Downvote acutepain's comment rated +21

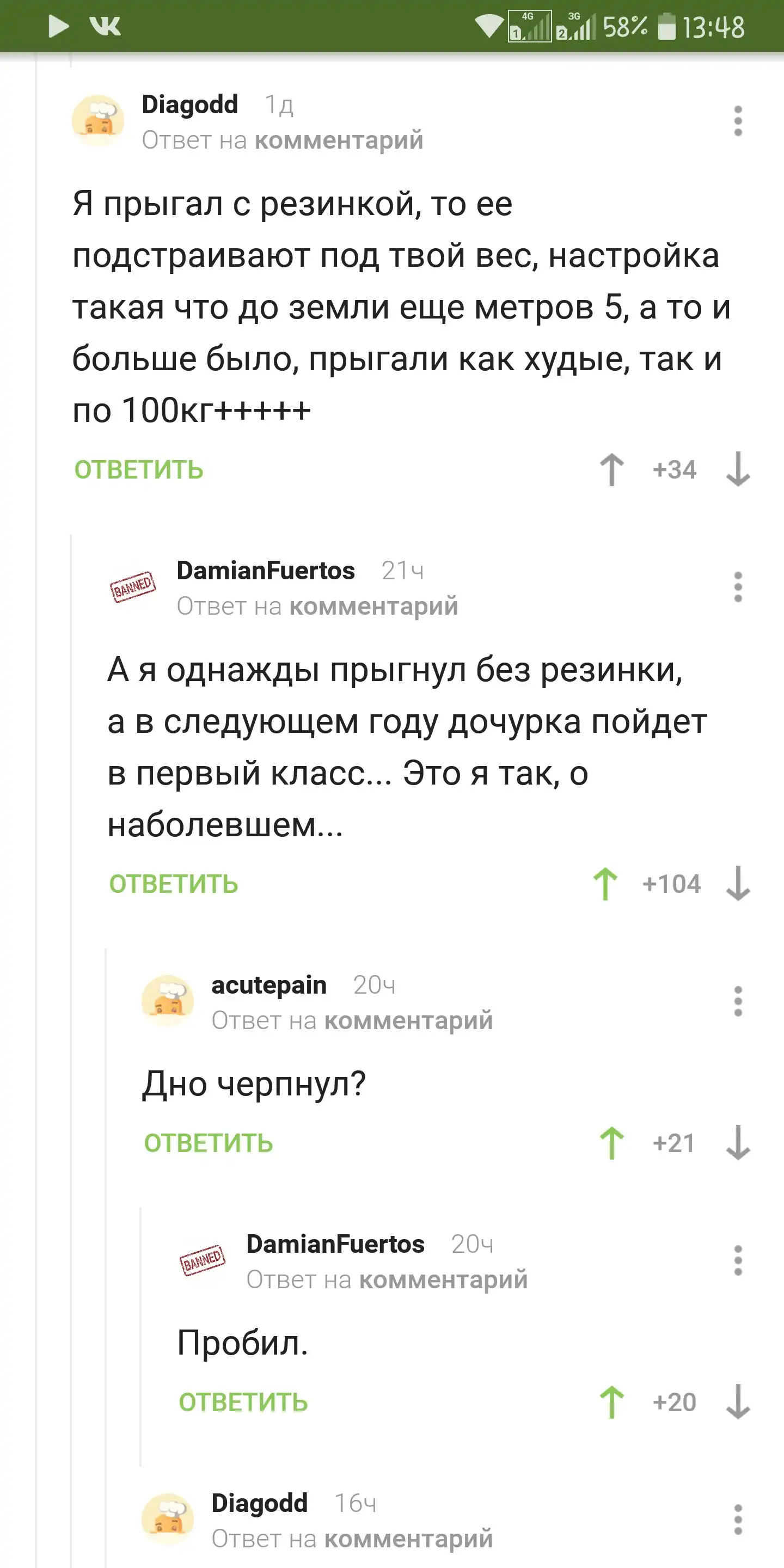(x=738, y=1143)
